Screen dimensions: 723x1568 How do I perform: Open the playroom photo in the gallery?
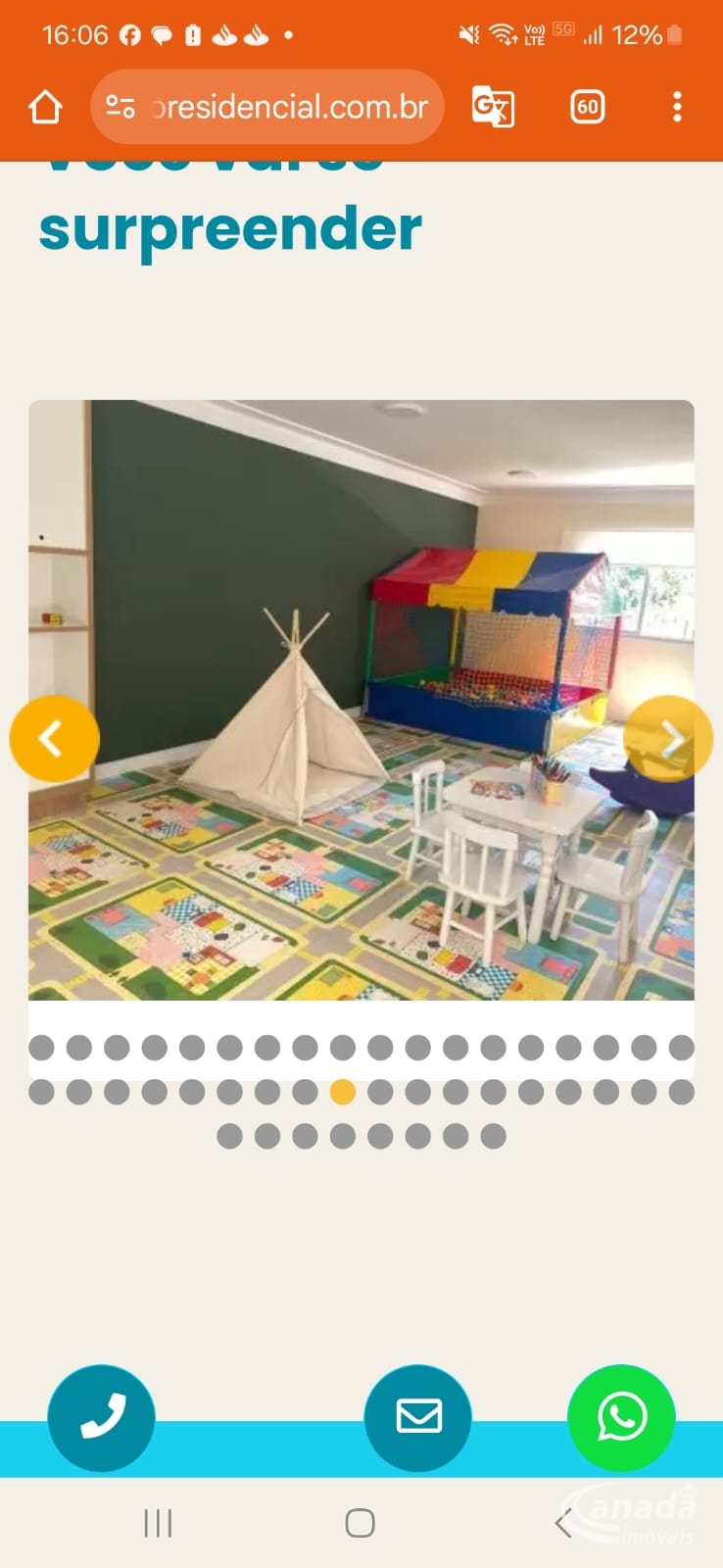[x=361, y=700]
